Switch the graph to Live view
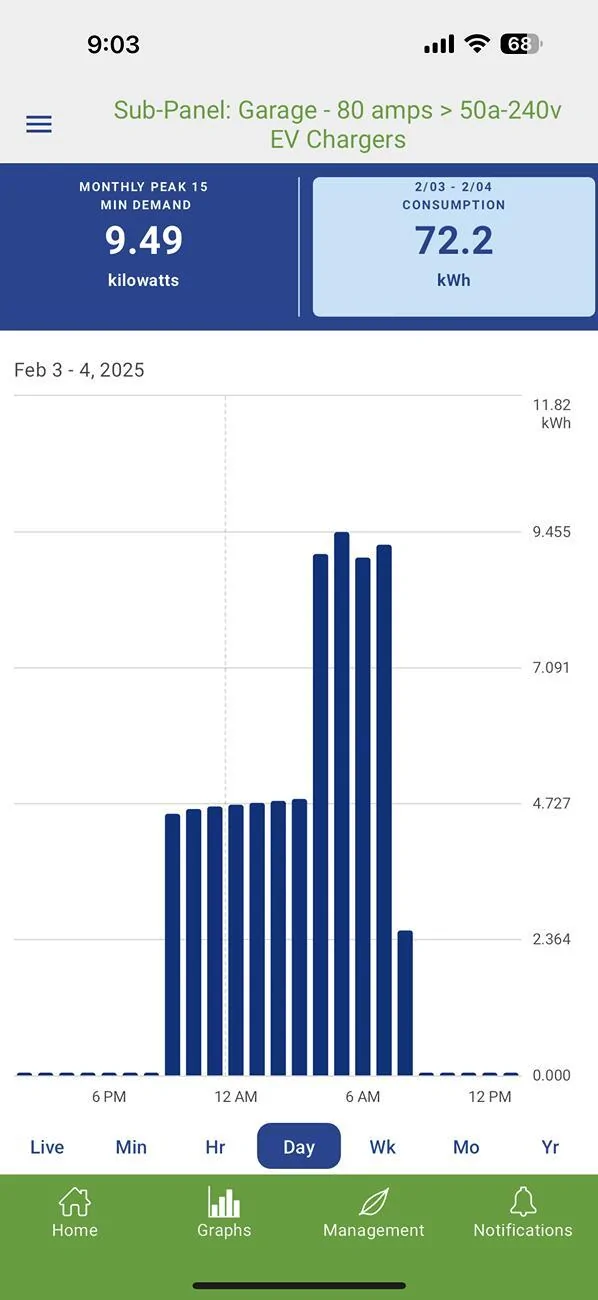This screenshot has height=1300, width=598. [47, 1147]
